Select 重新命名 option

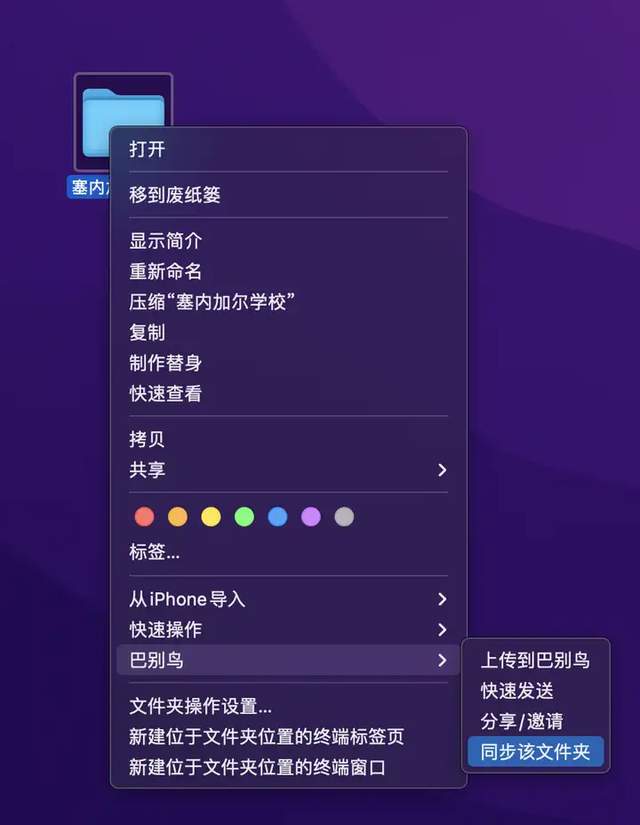click(x=288, y=271)
